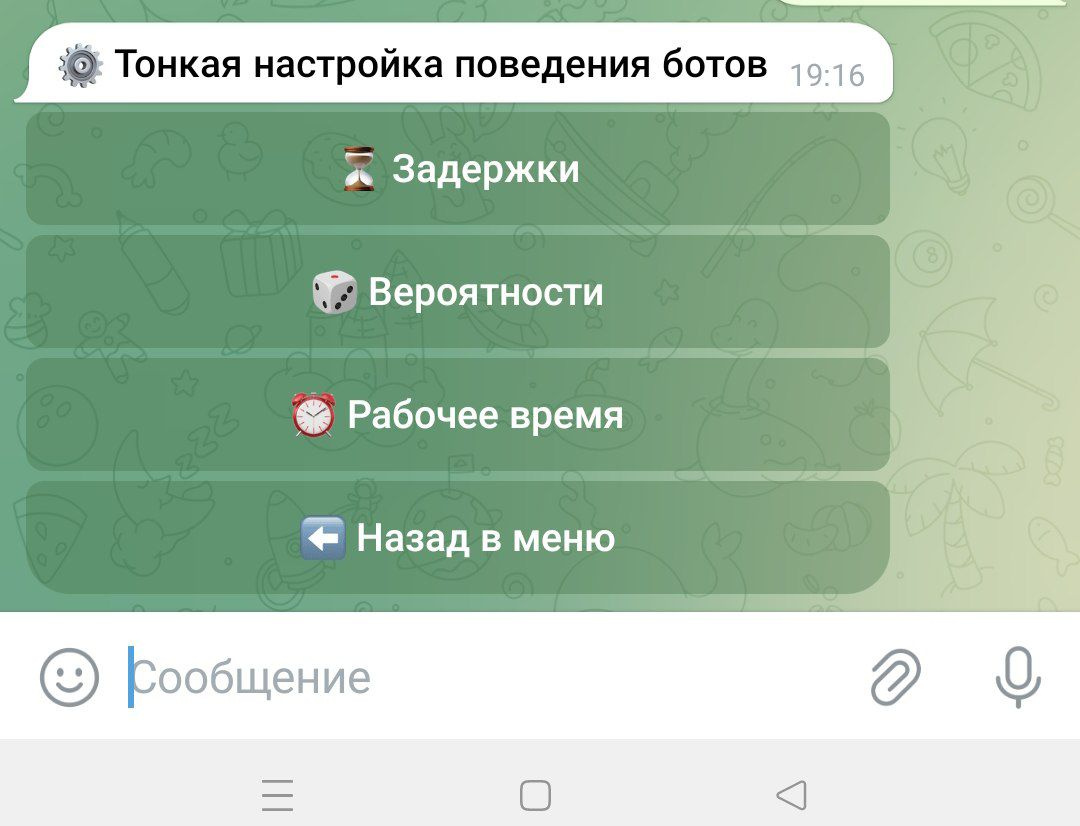This screenshot has height=826, width=1080.
Task: Tap the voice message microphone
Action: [x=1018, y=677]
